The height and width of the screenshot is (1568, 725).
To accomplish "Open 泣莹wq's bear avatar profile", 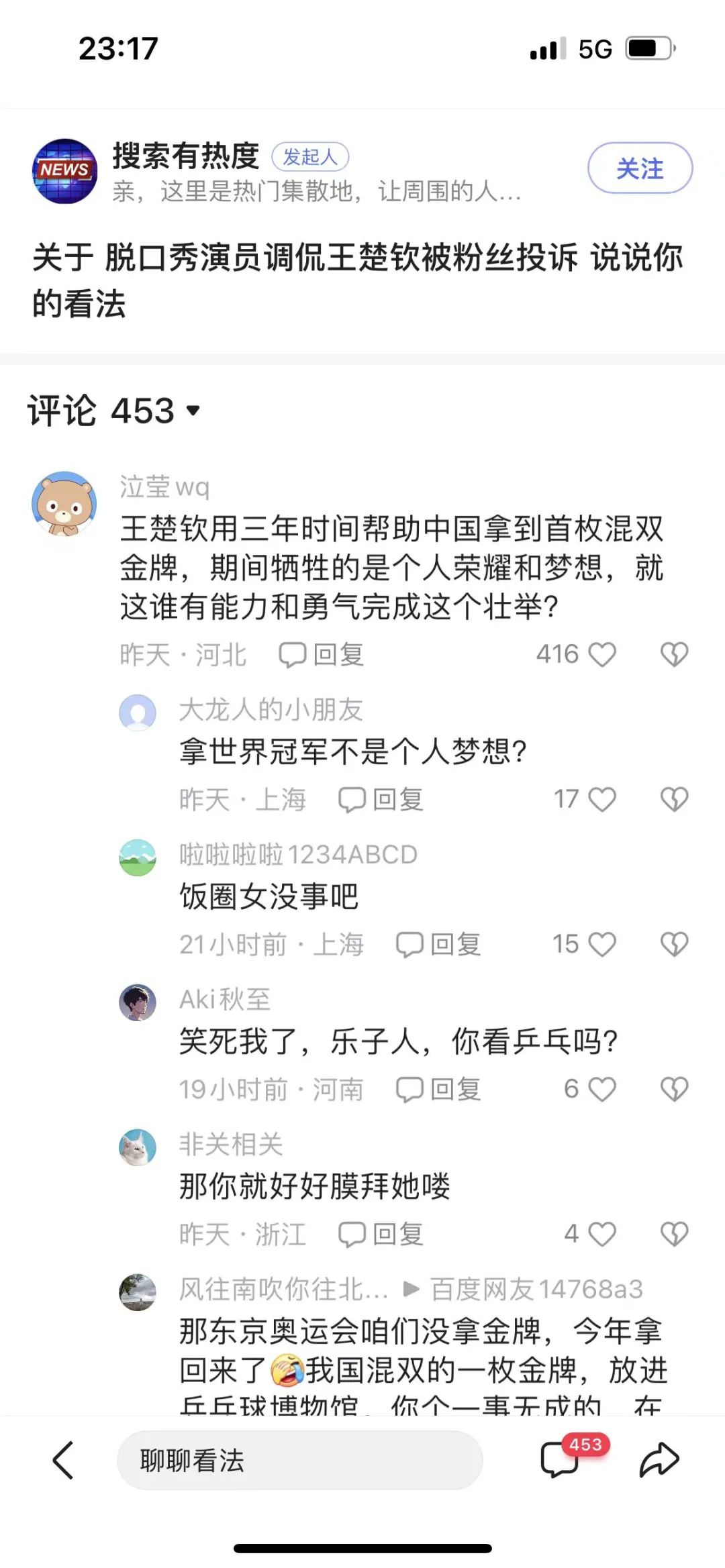I will click(64, 503).
